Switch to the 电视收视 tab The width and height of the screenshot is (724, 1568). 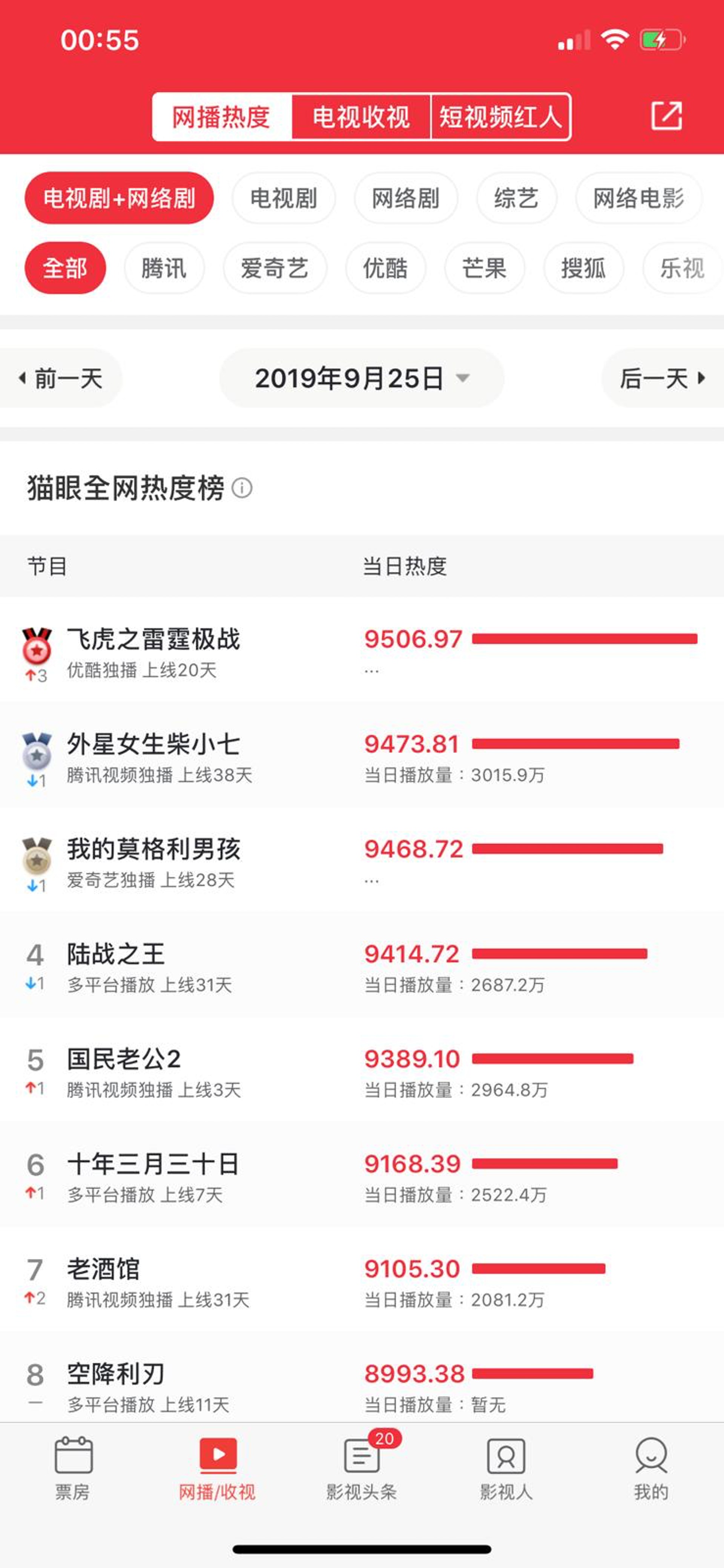(361, 117)
